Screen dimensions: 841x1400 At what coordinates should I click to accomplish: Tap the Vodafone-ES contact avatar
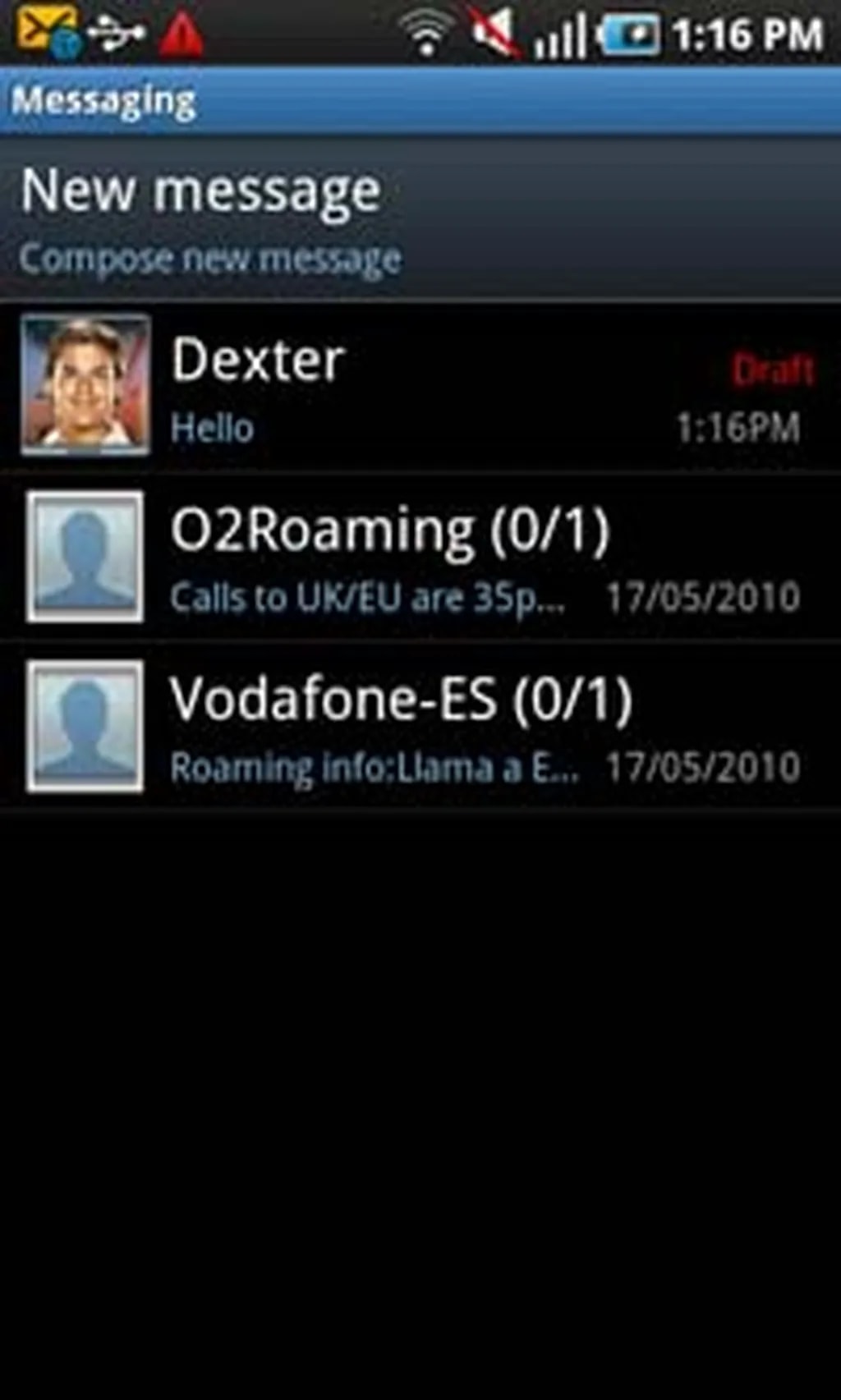point(85,726)
